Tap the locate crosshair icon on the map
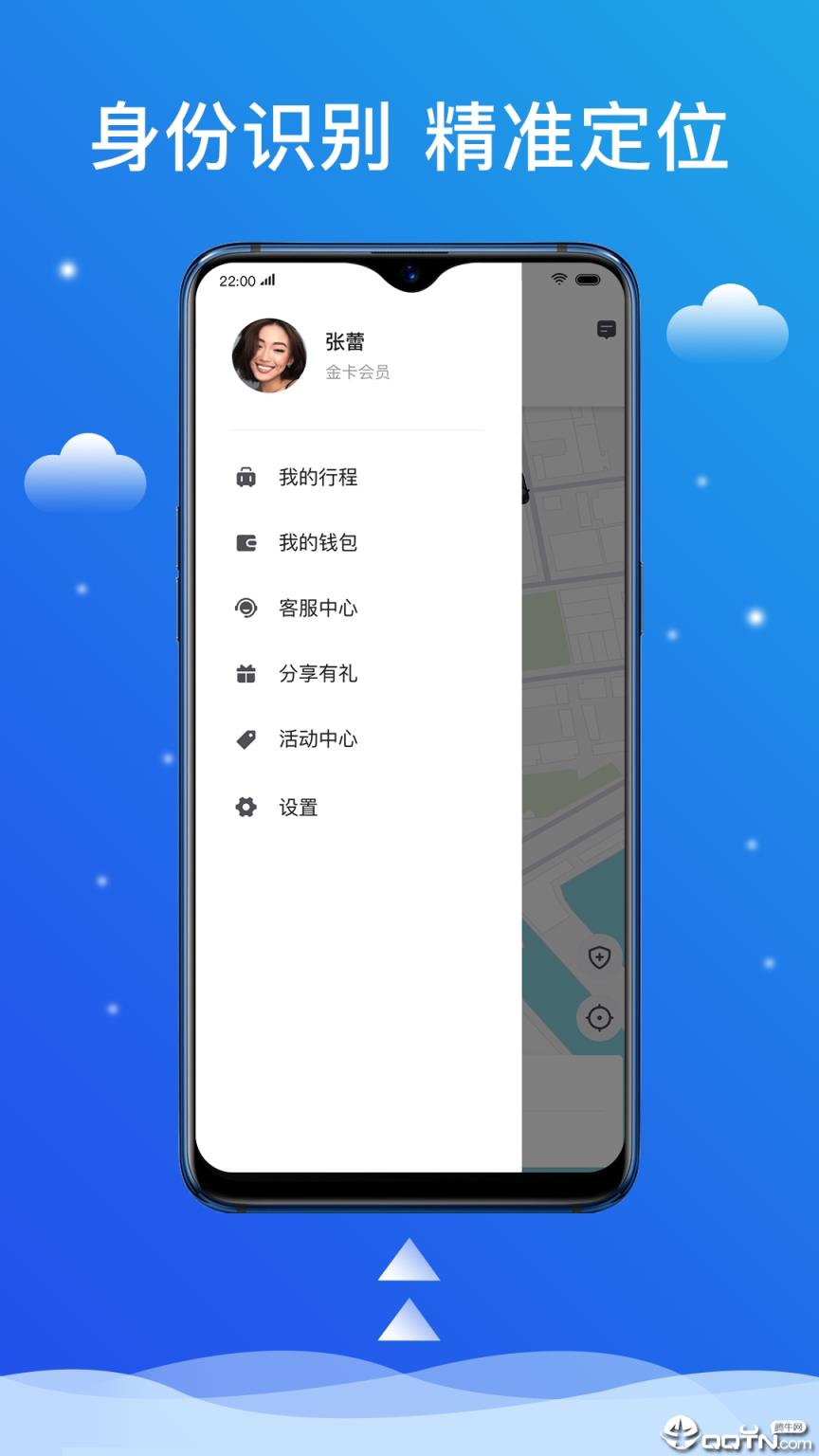Image resolution: width=819 pixels, height=1456 pixels. (x=599, y=1019)
